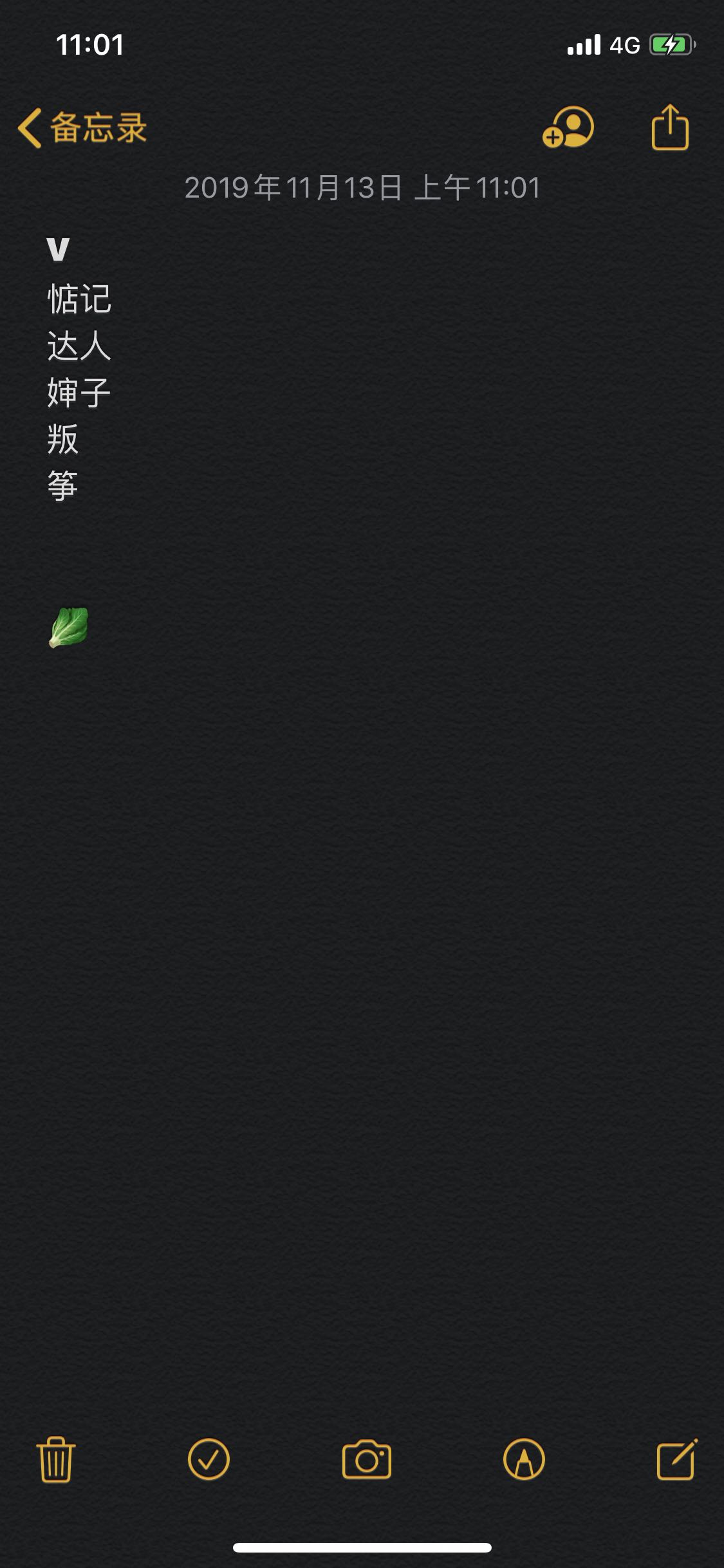This screenshot has width=724, height=1568.
Task: Add people to this note
Action: (x=568, y=127)
